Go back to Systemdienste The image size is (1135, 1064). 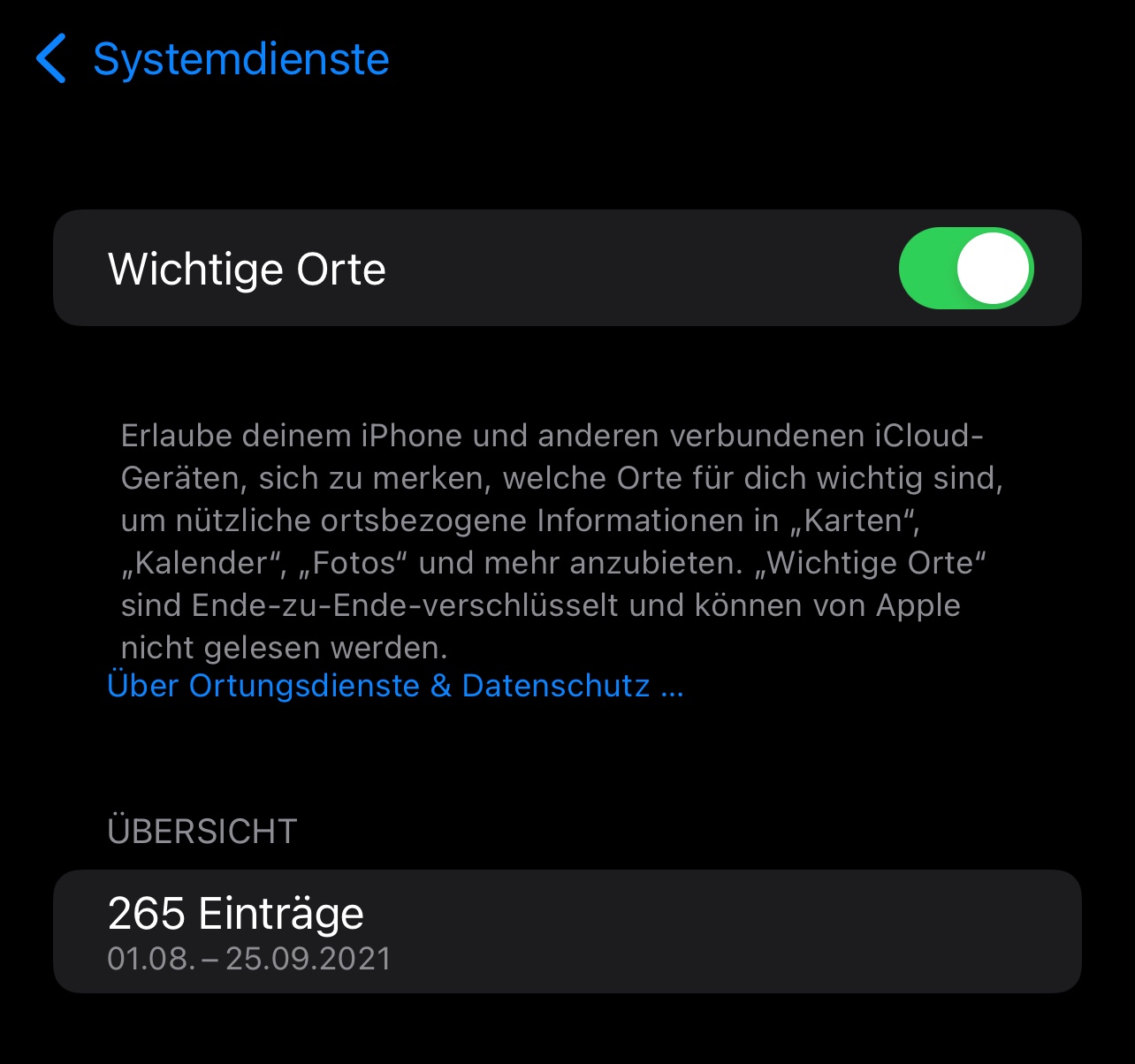[212, 59]
